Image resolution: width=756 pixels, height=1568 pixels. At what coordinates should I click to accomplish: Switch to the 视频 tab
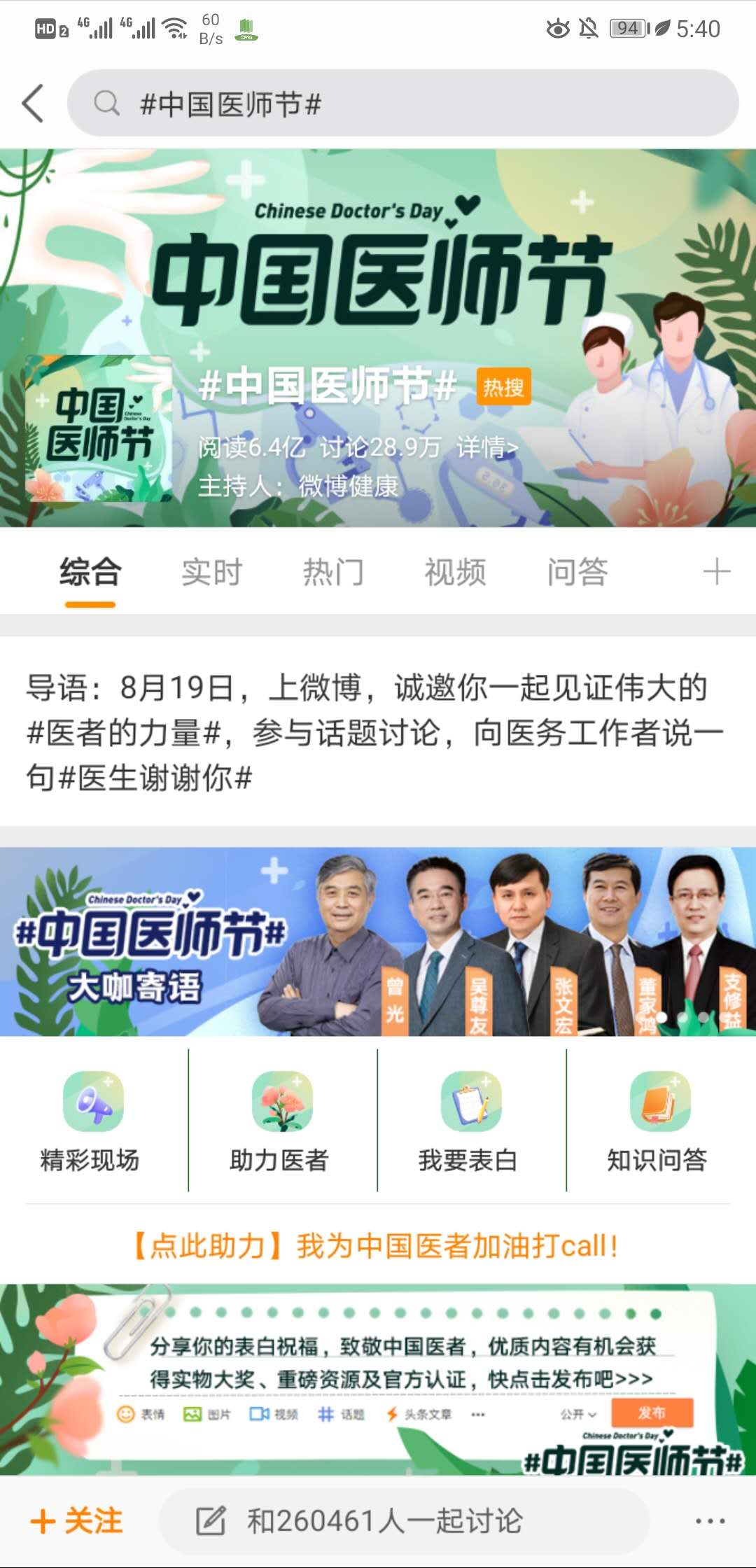pos(455,572)
